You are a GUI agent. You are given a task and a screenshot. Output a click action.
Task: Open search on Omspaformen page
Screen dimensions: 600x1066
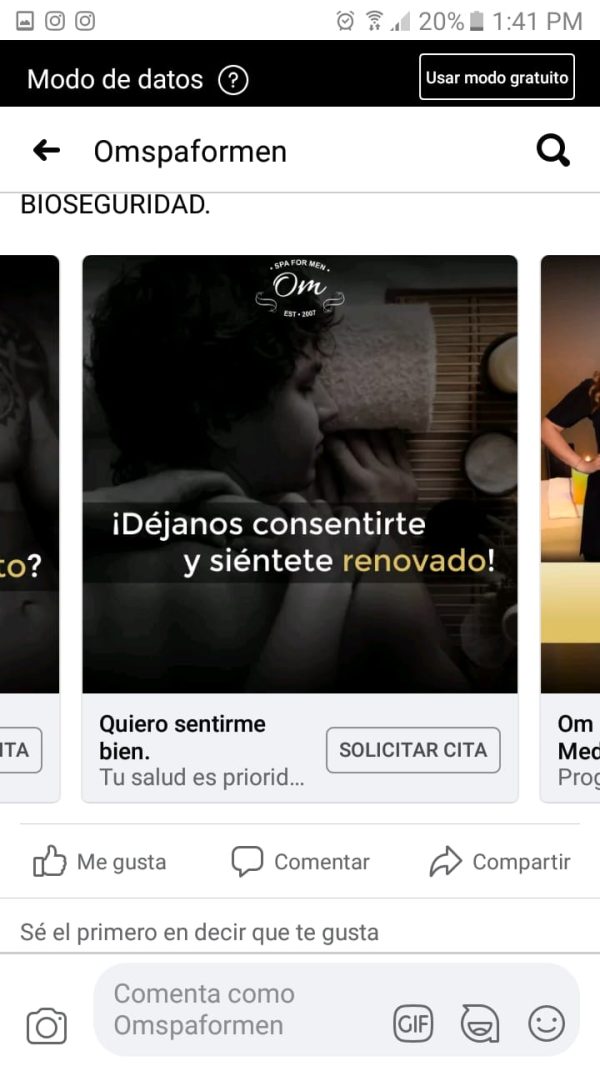click(x=553, y=151)
